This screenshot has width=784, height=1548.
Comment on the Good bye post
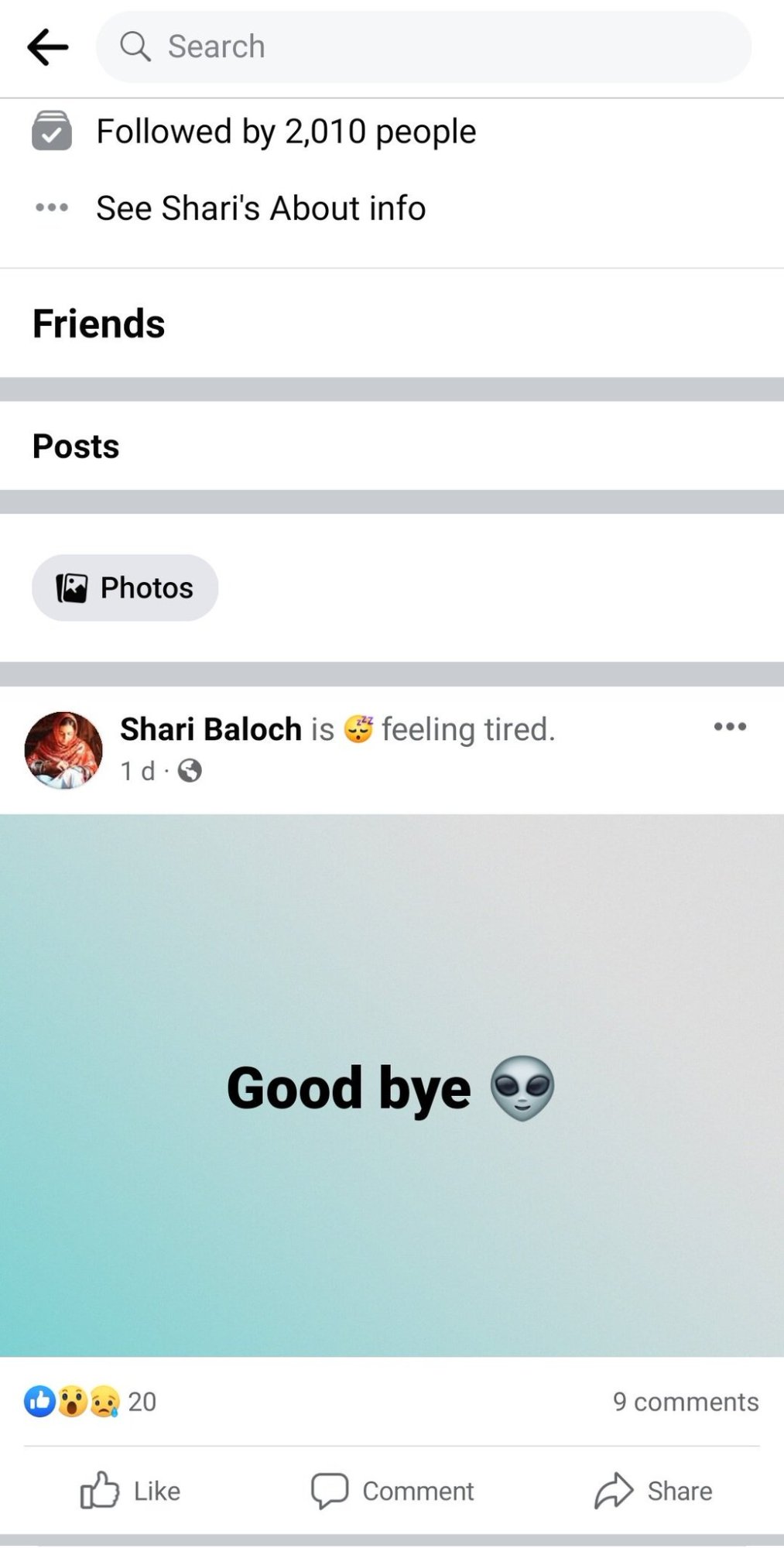[x=392, y=1491]
